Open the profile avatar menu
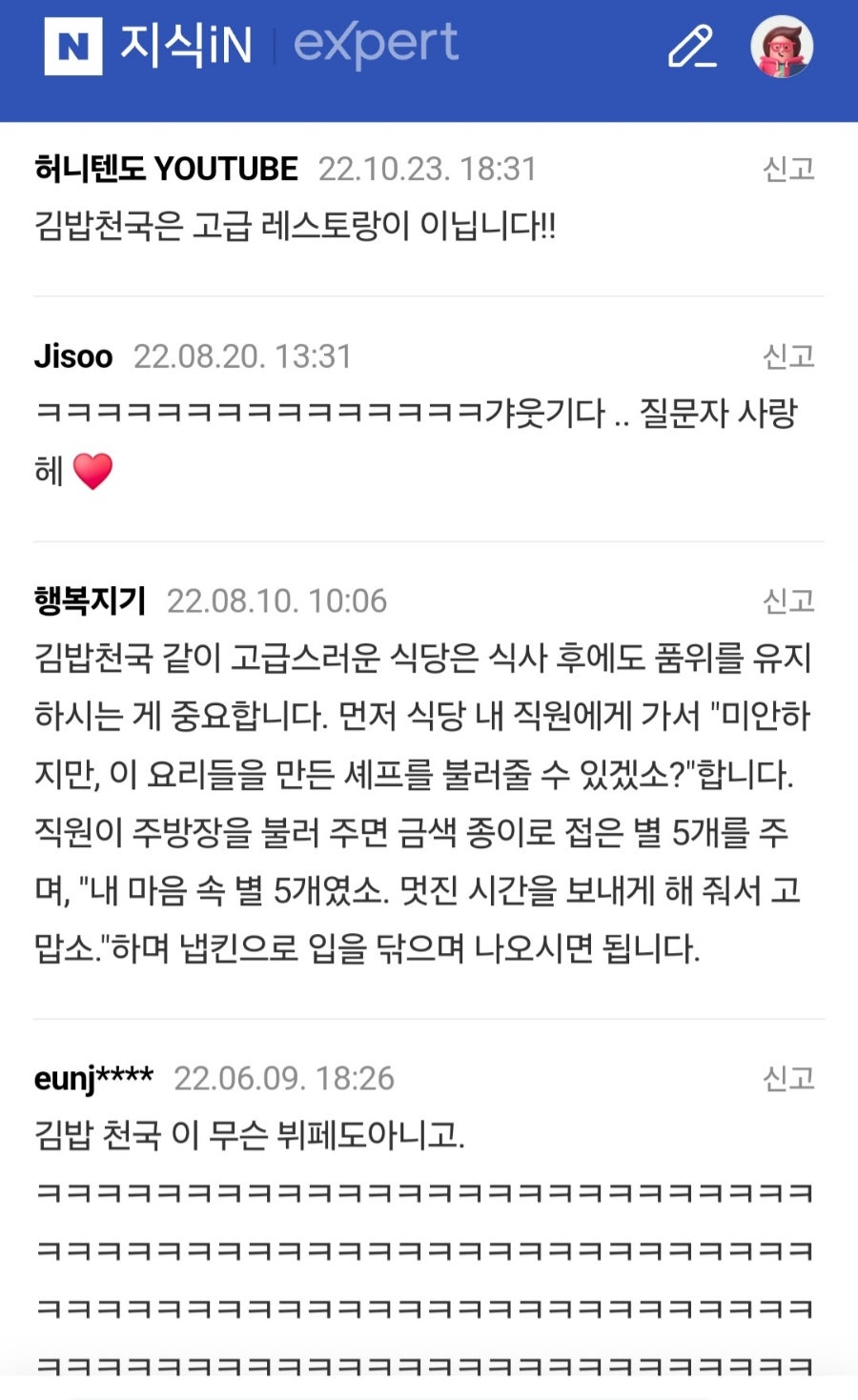Viewport: 858px width, 1400px height. tap(782, 46)
